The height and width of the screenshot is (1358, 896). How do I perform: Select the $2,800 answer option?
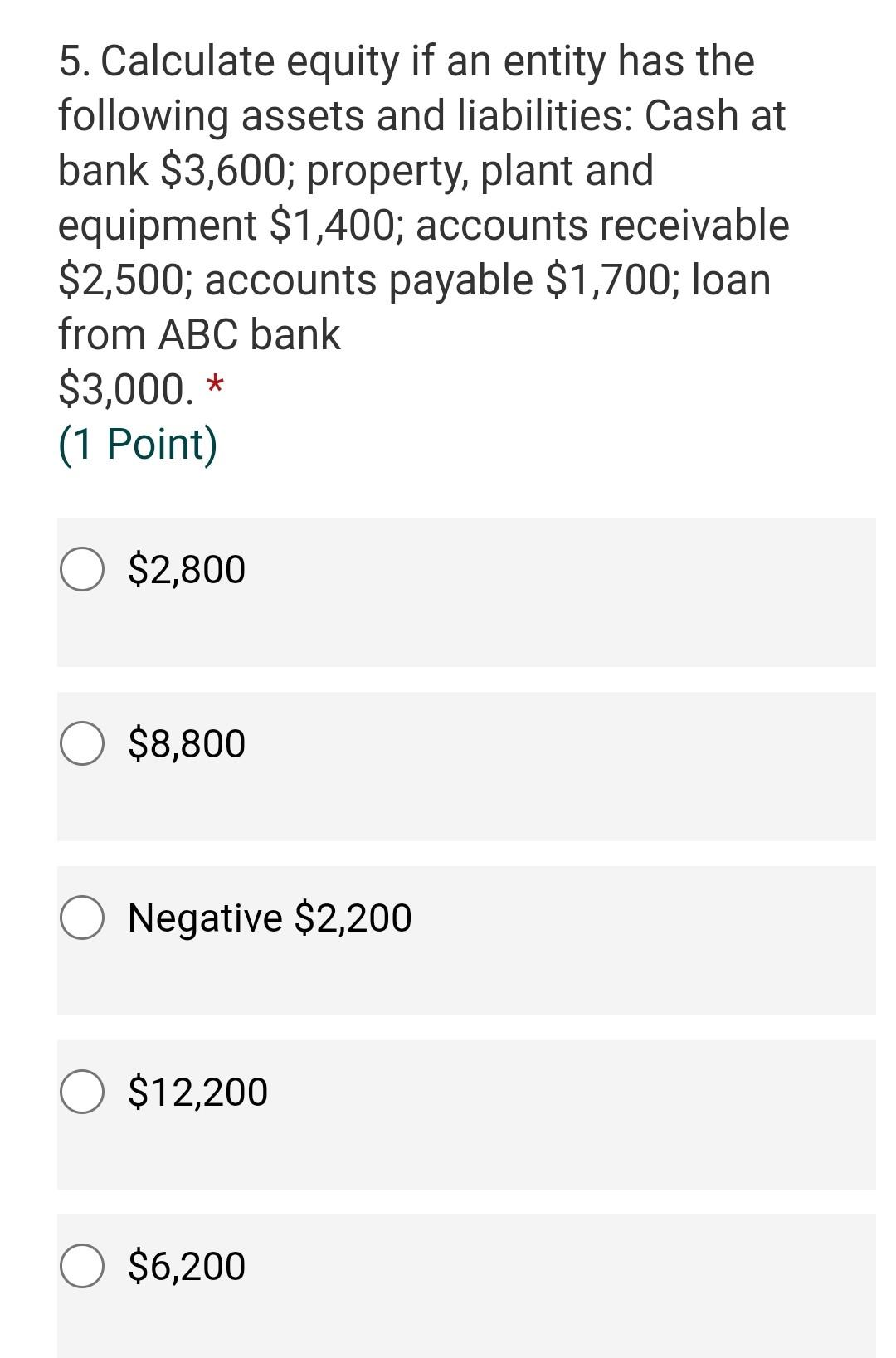pyautogui.click(x=82, y=569)
